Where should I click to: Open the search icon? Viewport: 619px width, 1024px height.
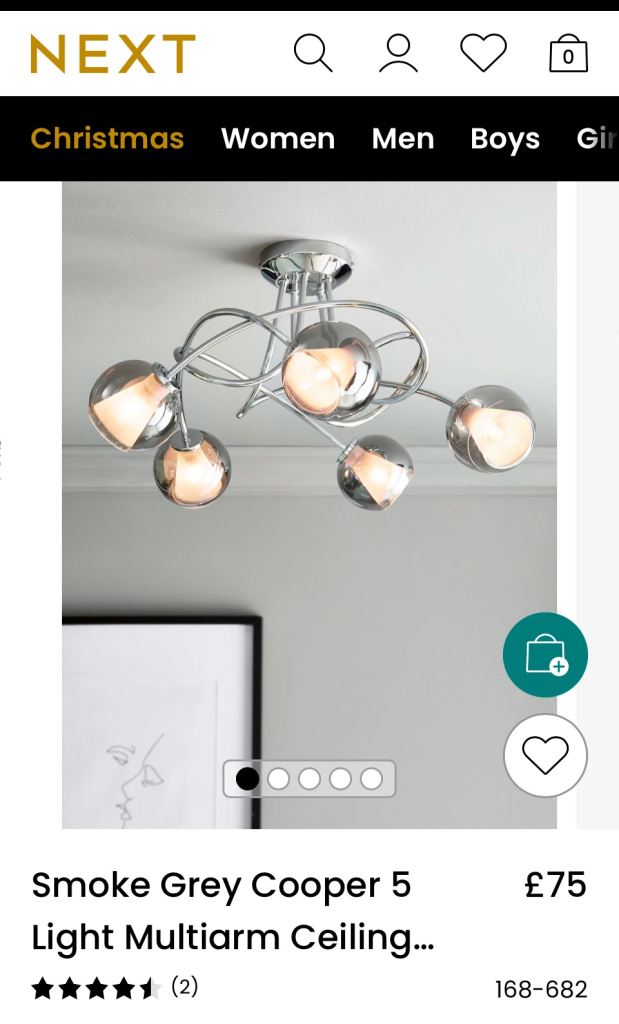(x=312, y=53)
